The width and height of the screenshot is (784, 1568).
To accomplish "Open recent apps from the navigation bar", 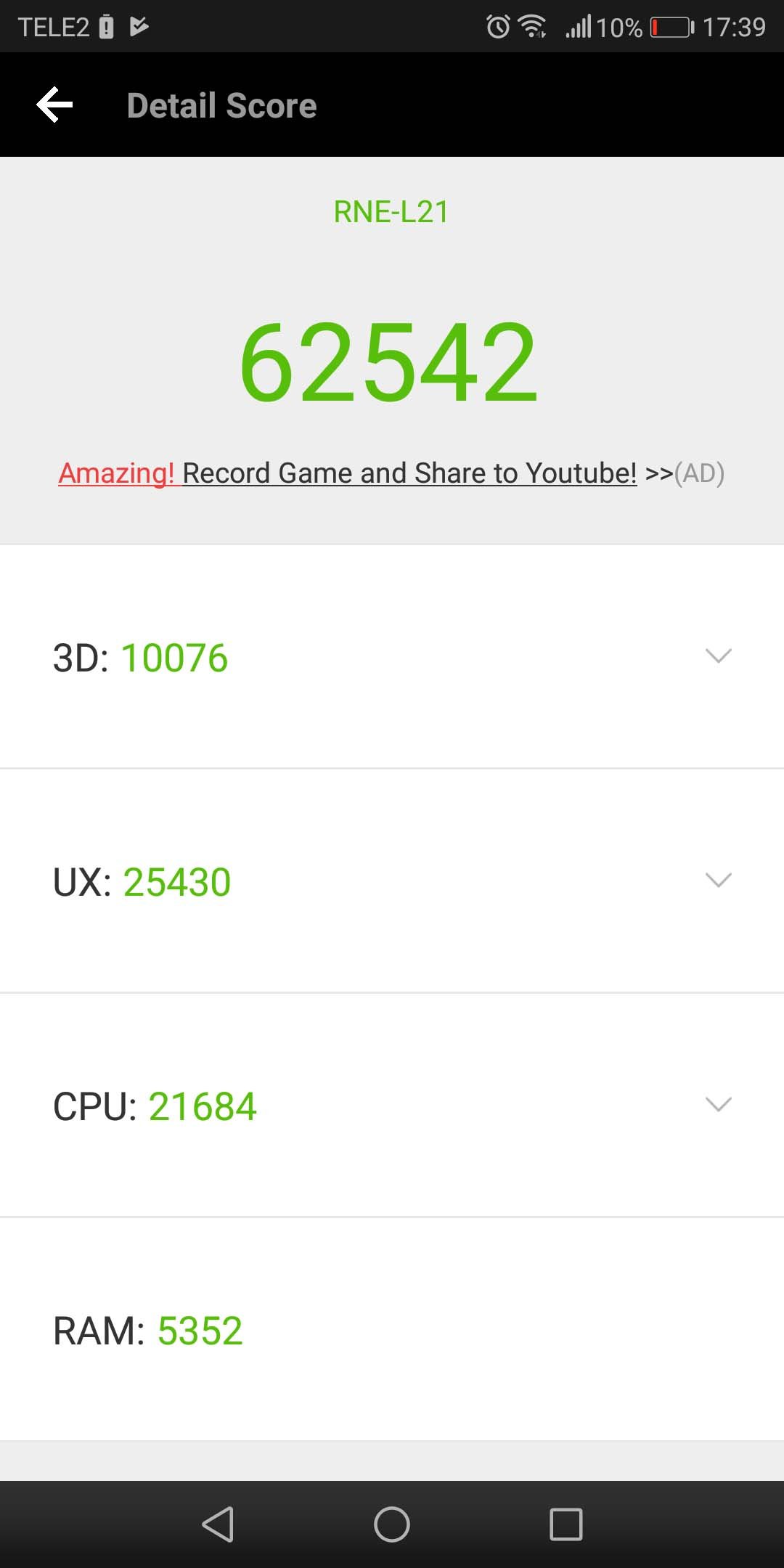I will (566, 1524).
